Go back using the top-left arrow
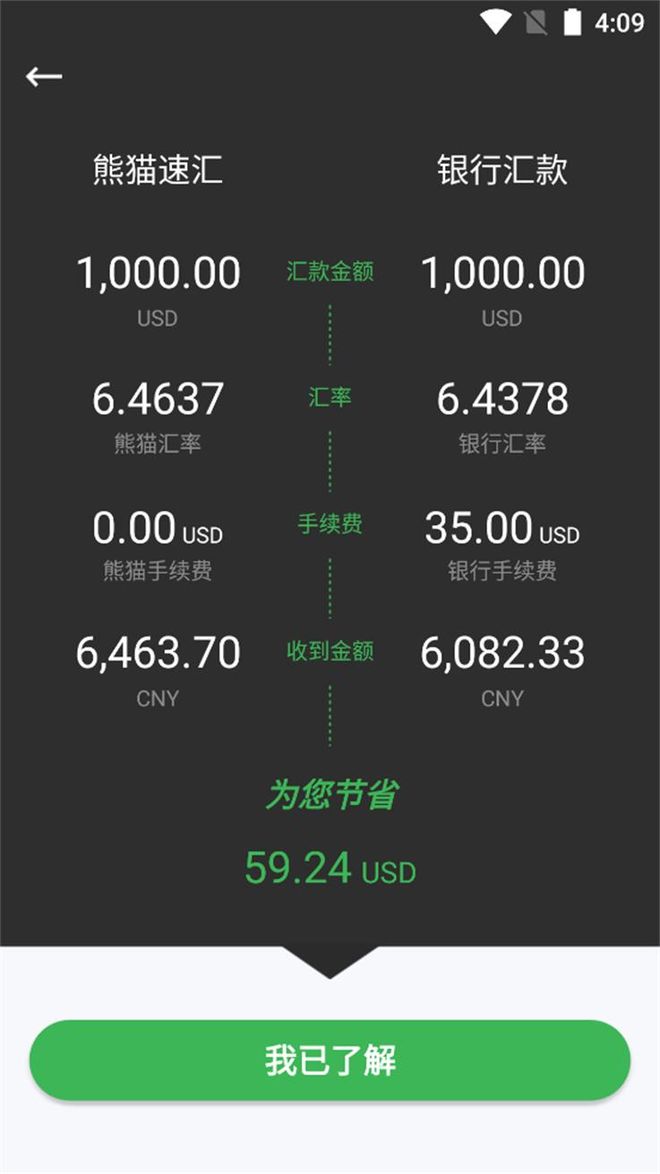Screen dimensions: 660x1174 44,77
